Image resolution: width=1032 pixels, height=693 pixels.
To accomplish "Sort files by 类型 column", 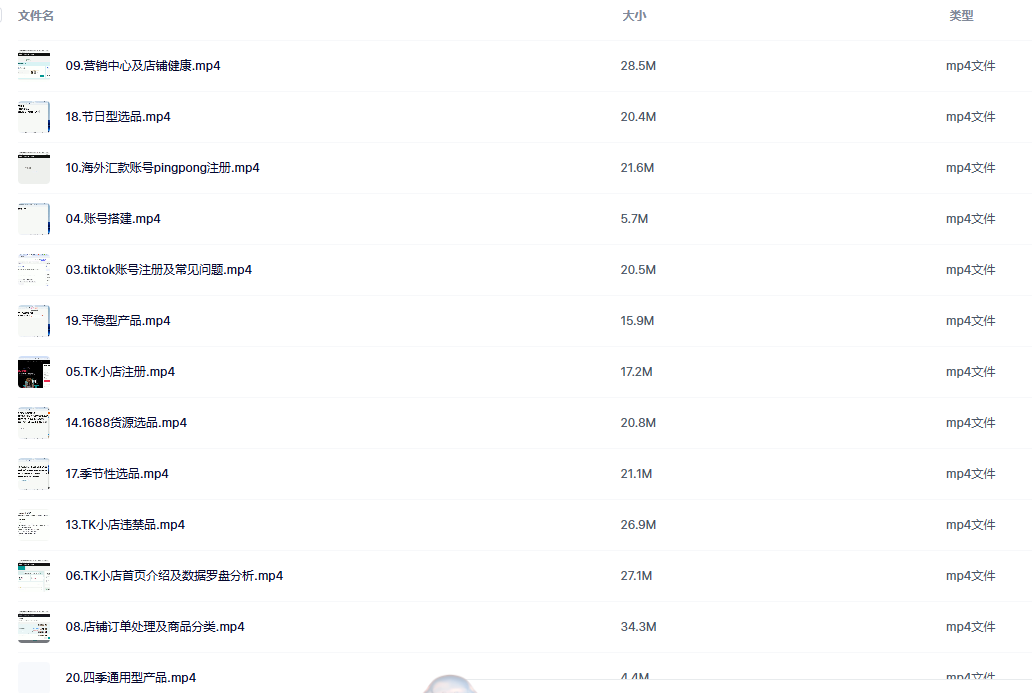I will click(x=961, y=16).
